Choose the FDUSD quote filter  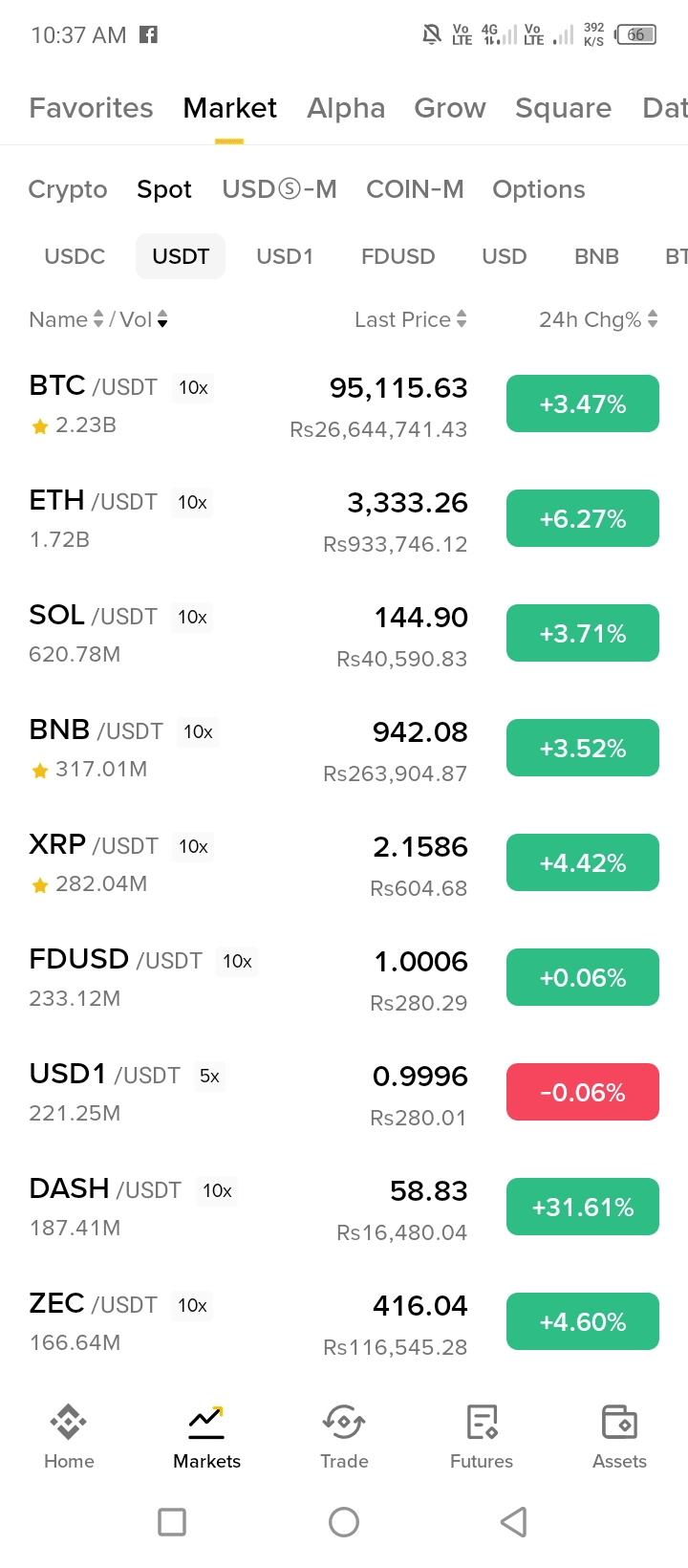pos(398,256)
